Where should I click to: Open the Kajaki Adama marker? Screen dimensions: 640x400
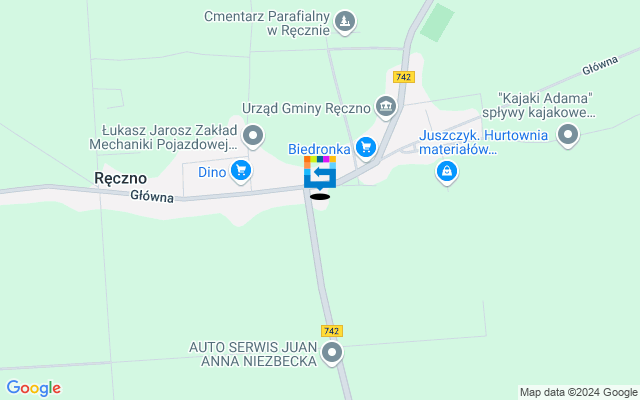[x=568, y=135]
